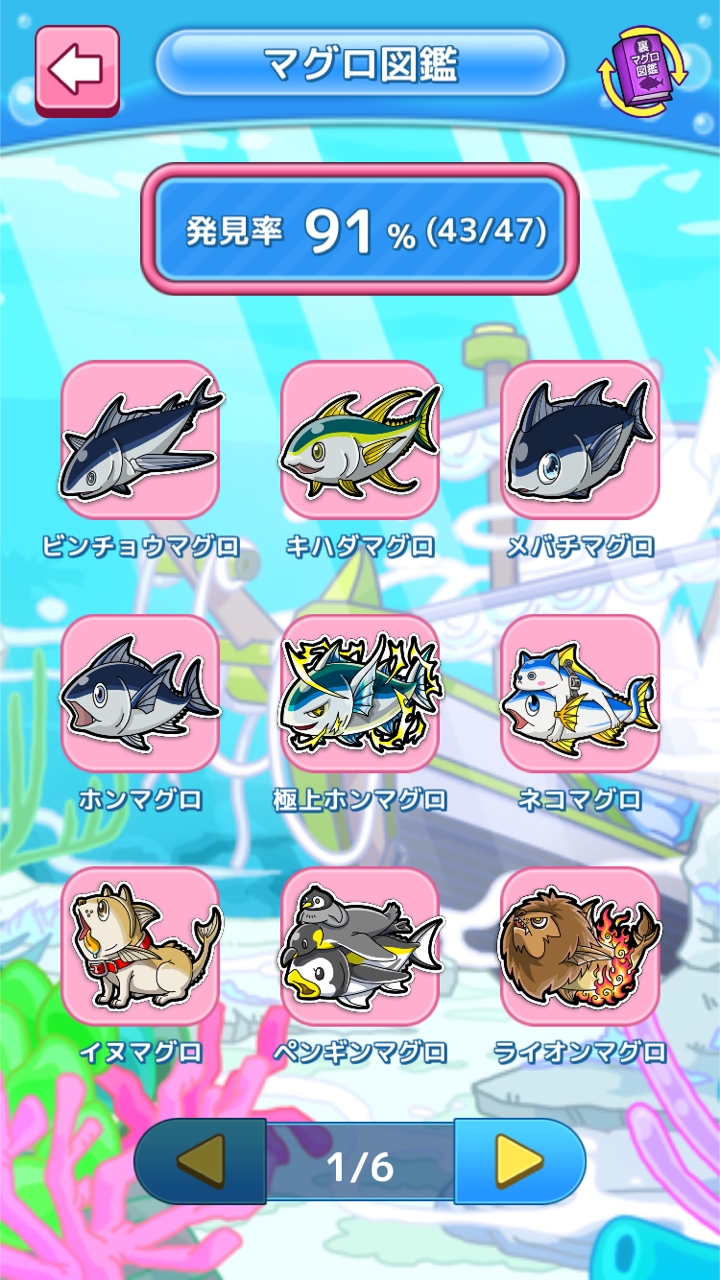The height and width of the screenshot is (1280, 720).
Task: Open the ライオンマグロ entry
Action: [x=580, y=946]
